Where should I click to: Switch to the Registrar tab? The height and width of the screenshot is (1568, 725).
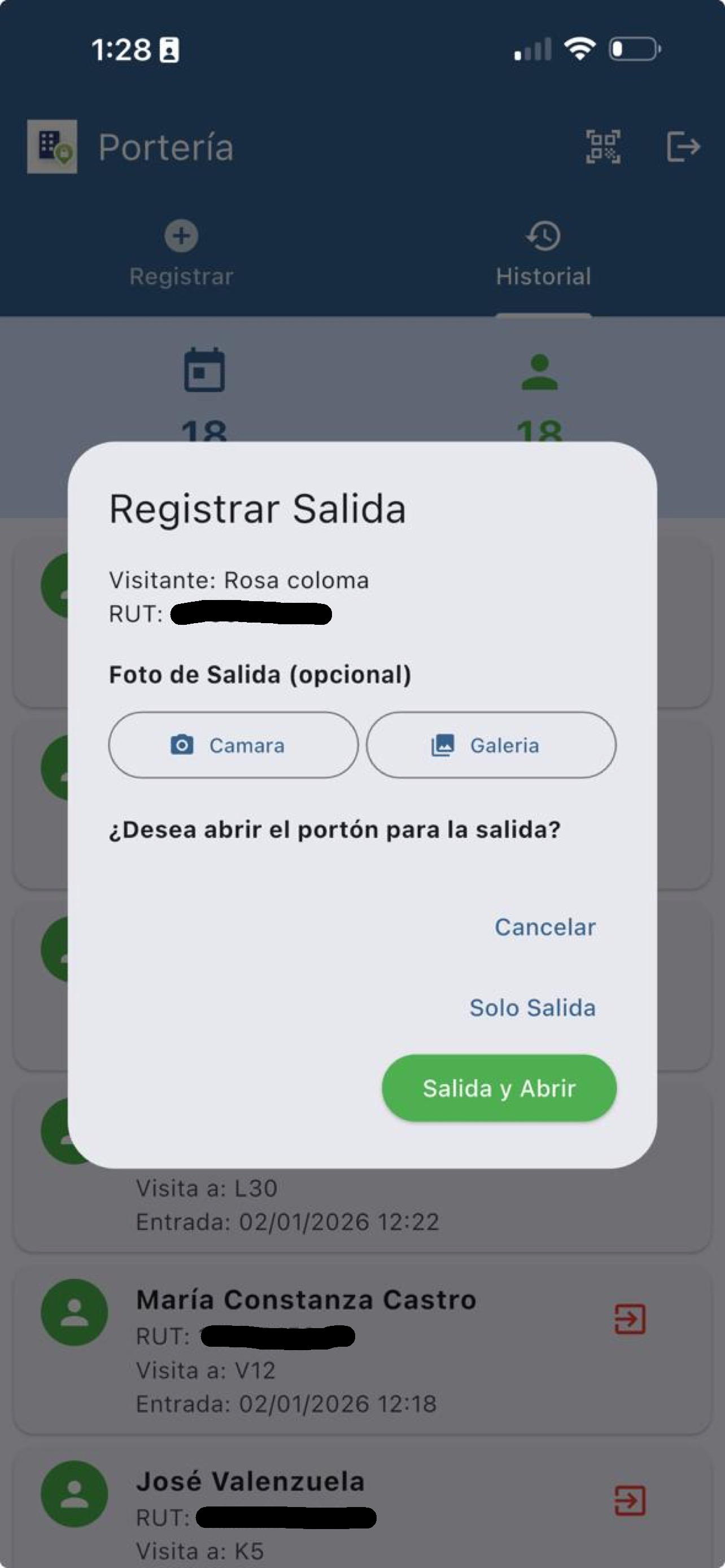coord(181,253)
